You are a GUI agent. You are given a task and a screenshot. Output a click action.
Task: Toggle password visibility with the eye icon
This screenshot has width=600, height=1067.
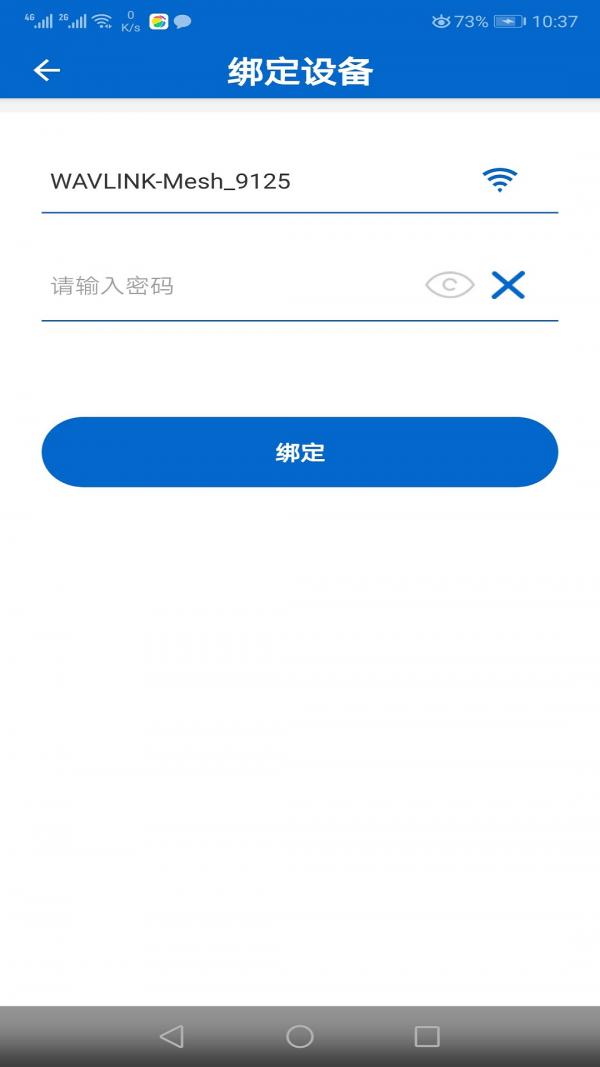[x=450, y=286]
